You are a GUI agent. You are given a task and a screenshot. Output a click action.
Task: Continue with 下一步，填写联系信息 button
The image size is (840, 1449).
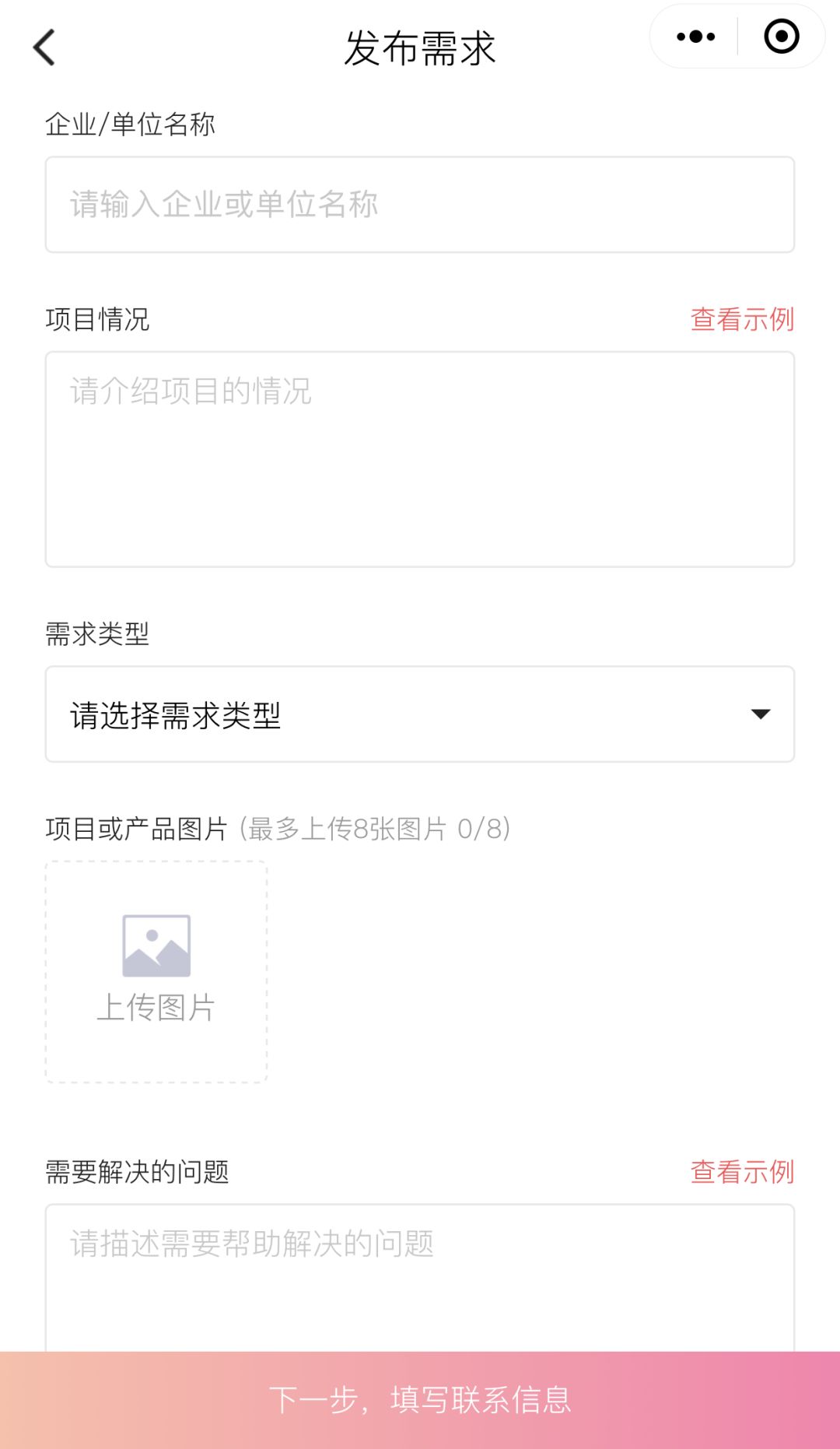(420, 1400)
